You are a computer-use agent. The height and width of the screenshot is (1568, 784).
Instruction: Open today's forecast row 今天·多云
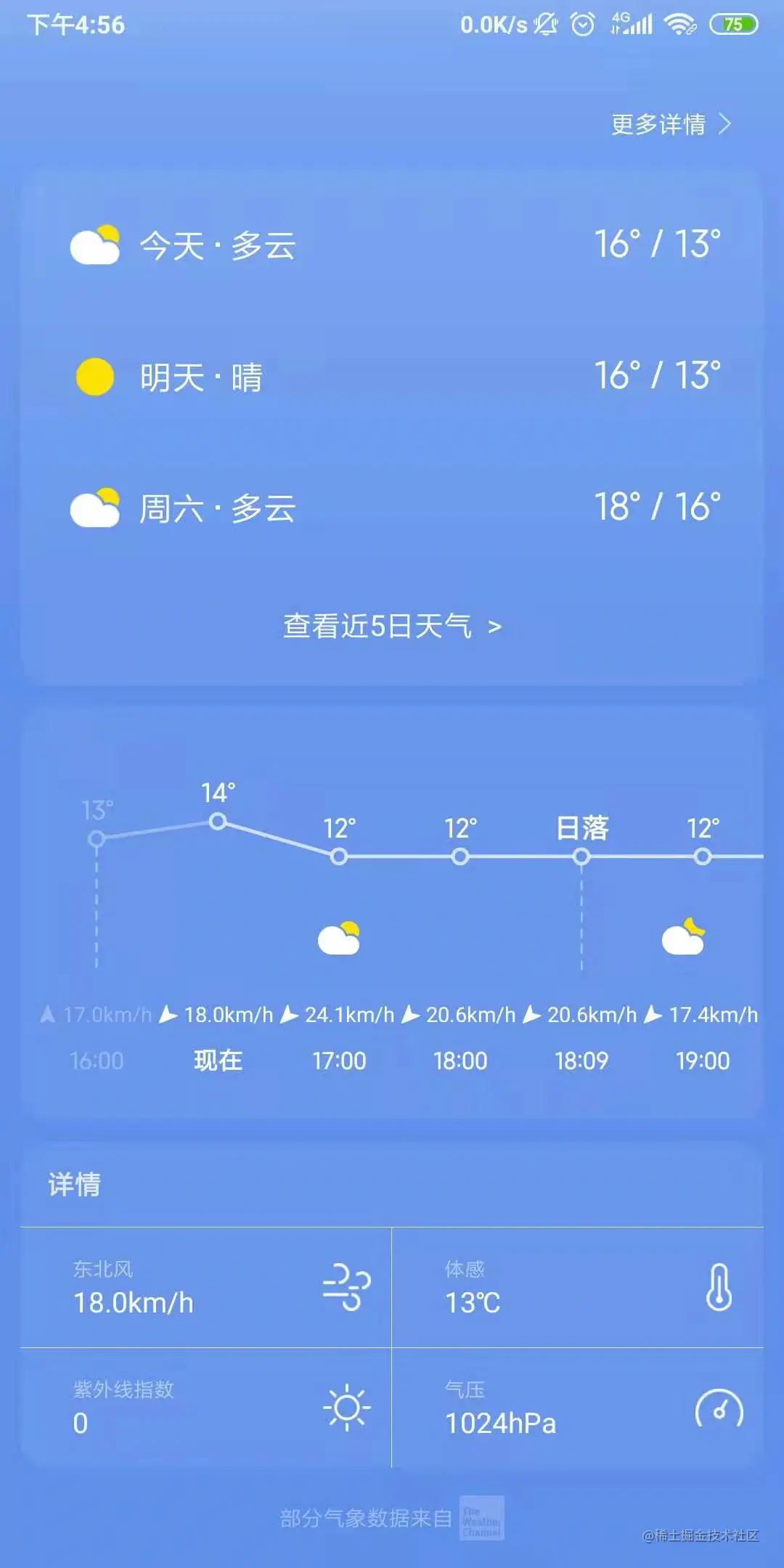392,245
